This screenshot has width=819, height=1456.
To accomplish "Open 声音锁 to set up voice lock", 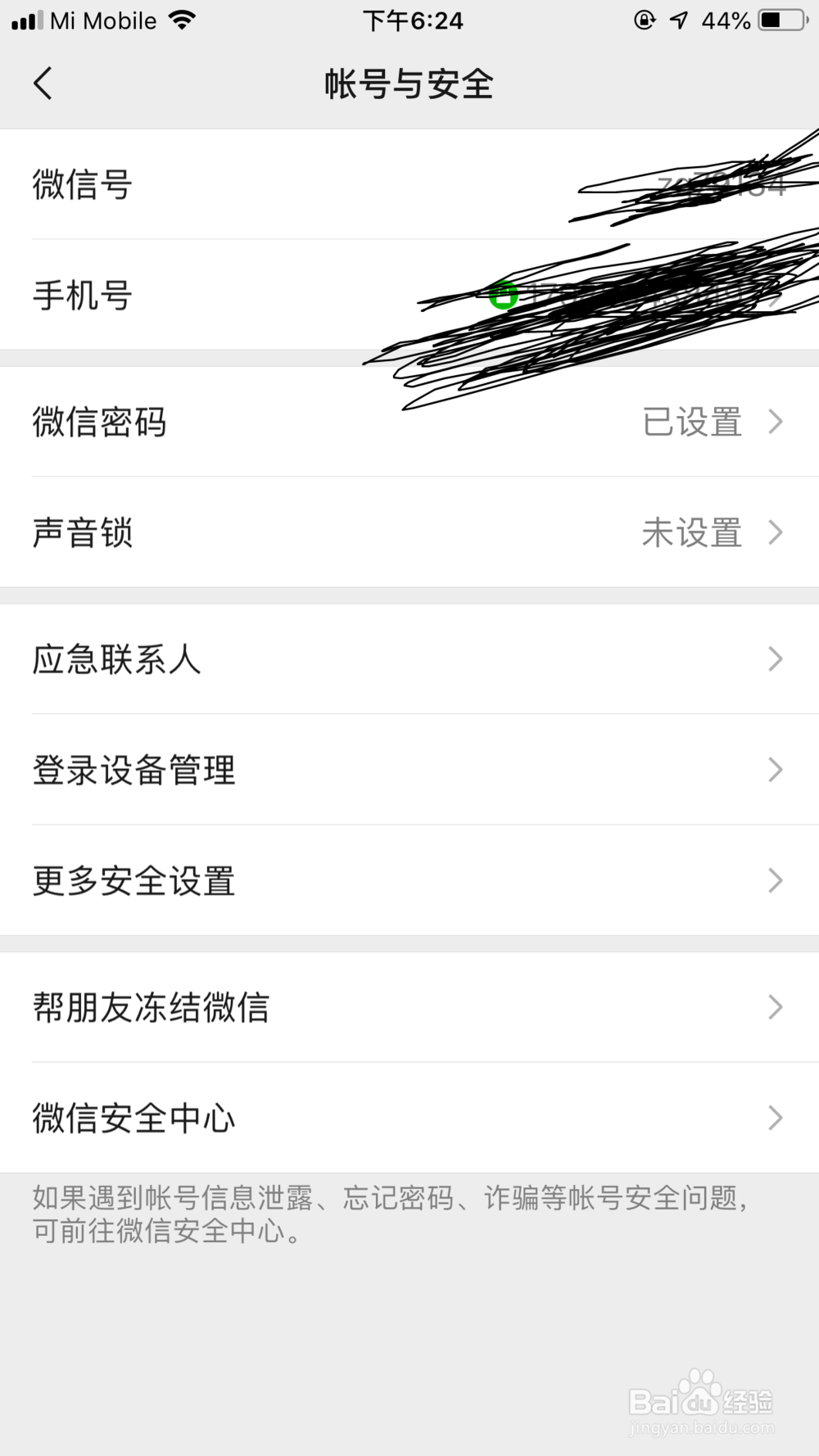I will pos(409,533).
